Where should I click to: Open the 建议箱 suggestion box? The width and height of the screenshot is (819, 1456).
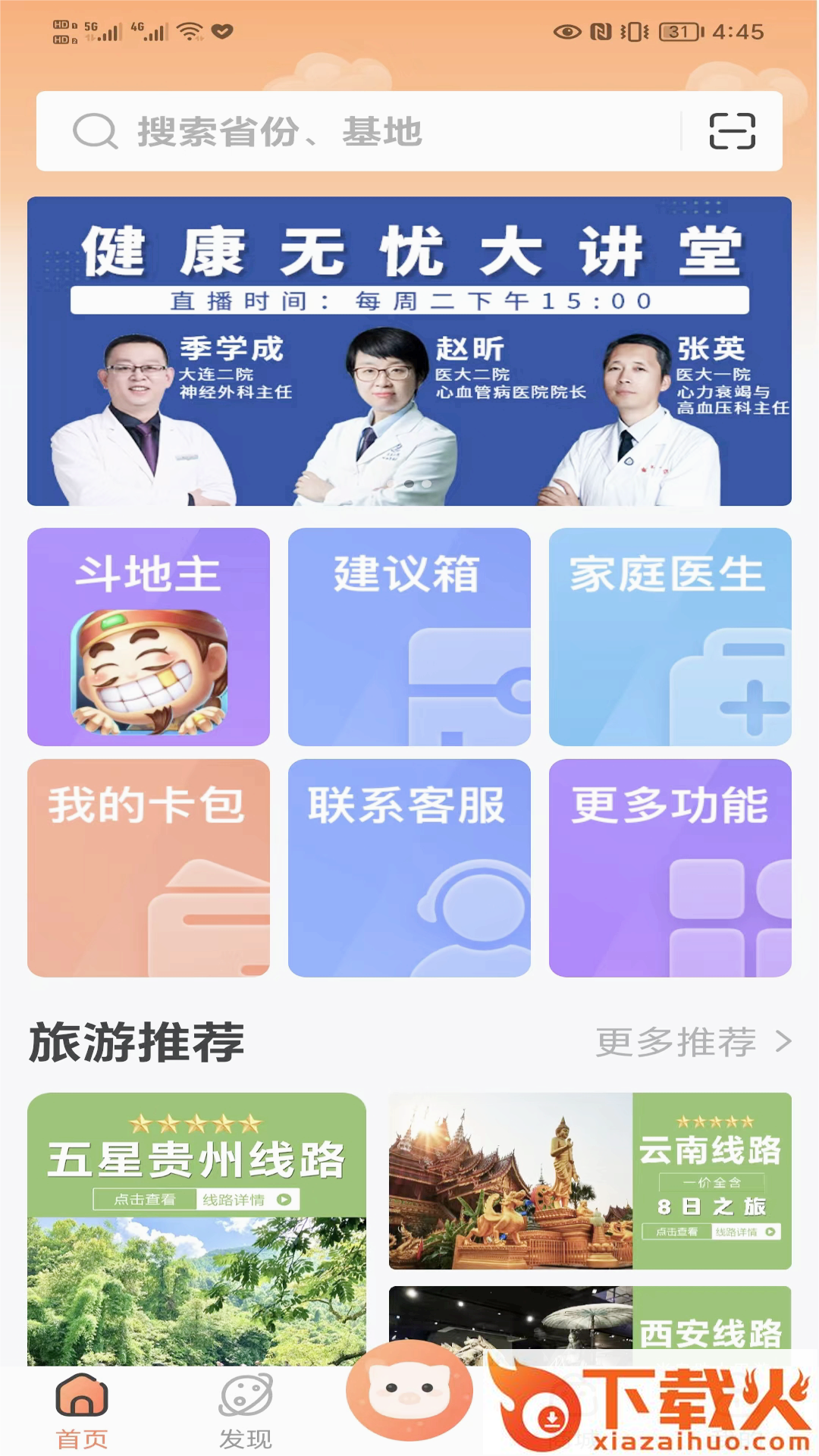coord(409,637)
